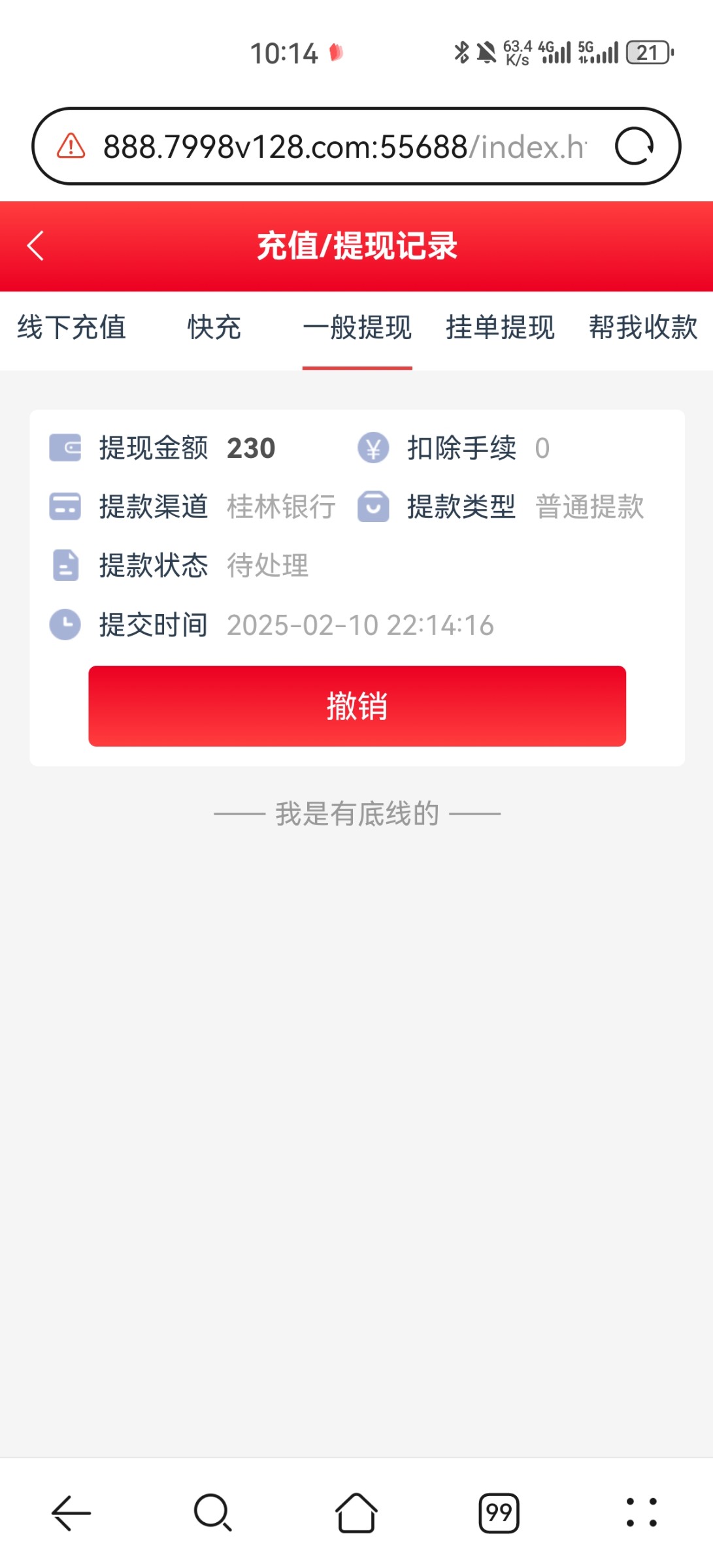This screenshot has width=713, height=1568.
Task: Open the browser four-dot menu
Action: pyautogui.click(x=642, y=1512)
